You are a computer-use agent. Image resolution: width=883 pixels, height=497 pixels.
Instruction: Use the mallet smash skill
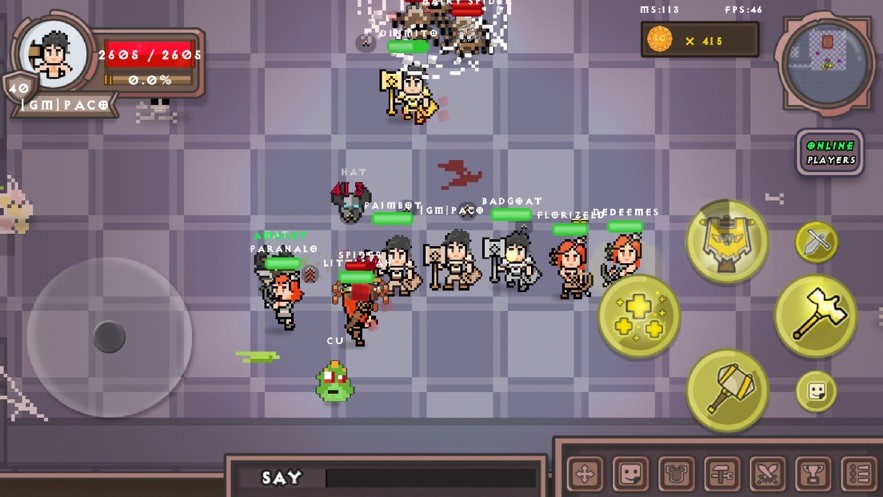(x=727, y=390)
